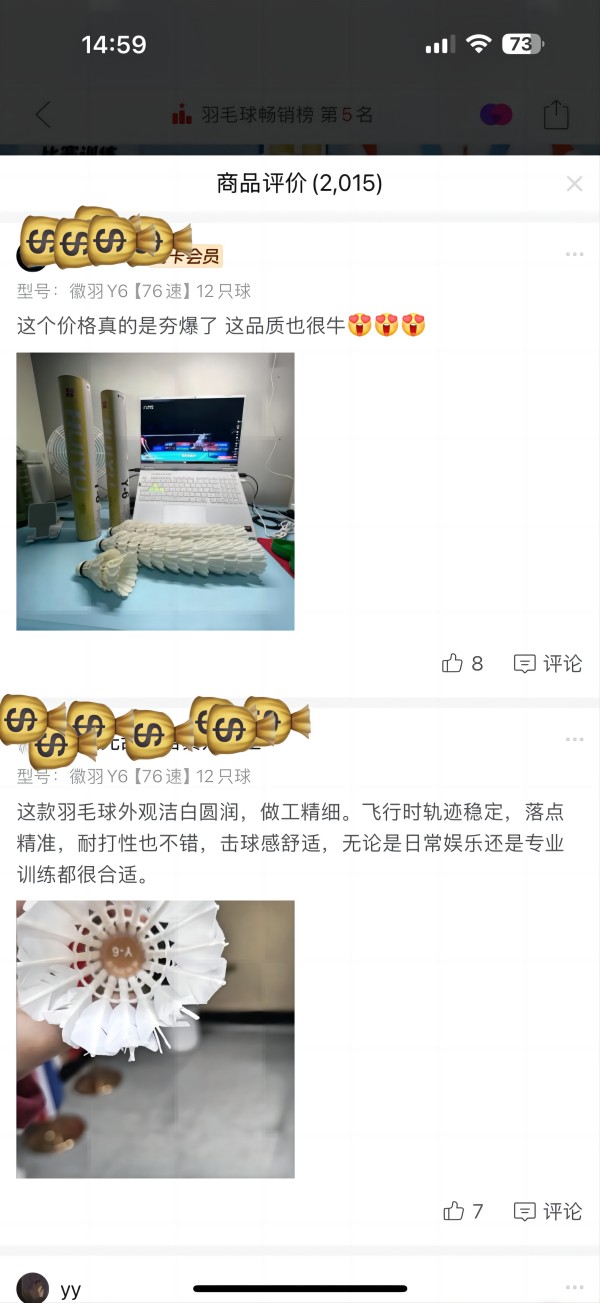Go back using the top arrow
The width and height of the screenshot is (600, 1303).
pyautogui.click(x=43, y=115)
